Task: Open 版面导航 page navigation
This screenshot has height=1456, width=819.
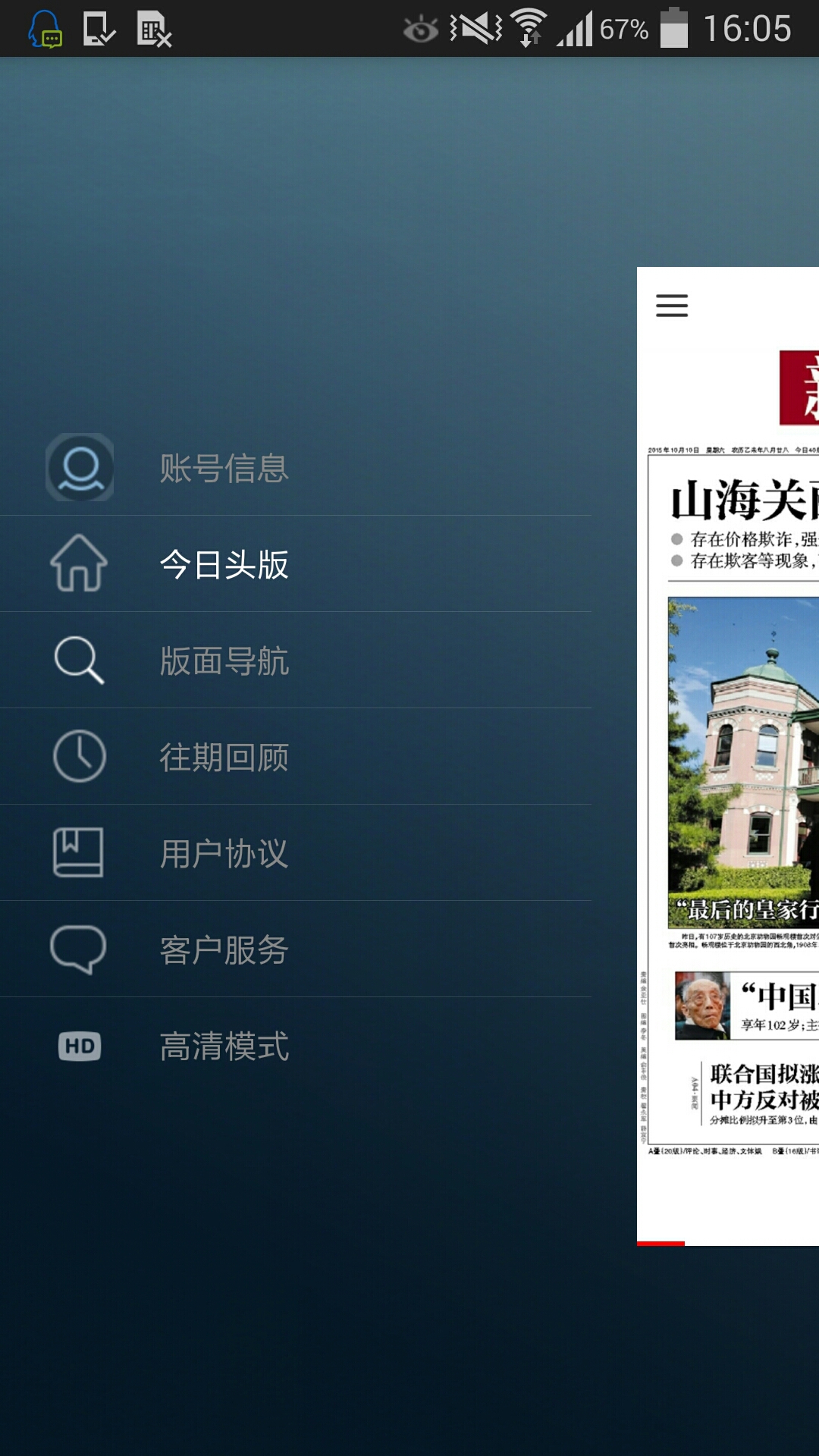Action: click(x=224, y=661)
